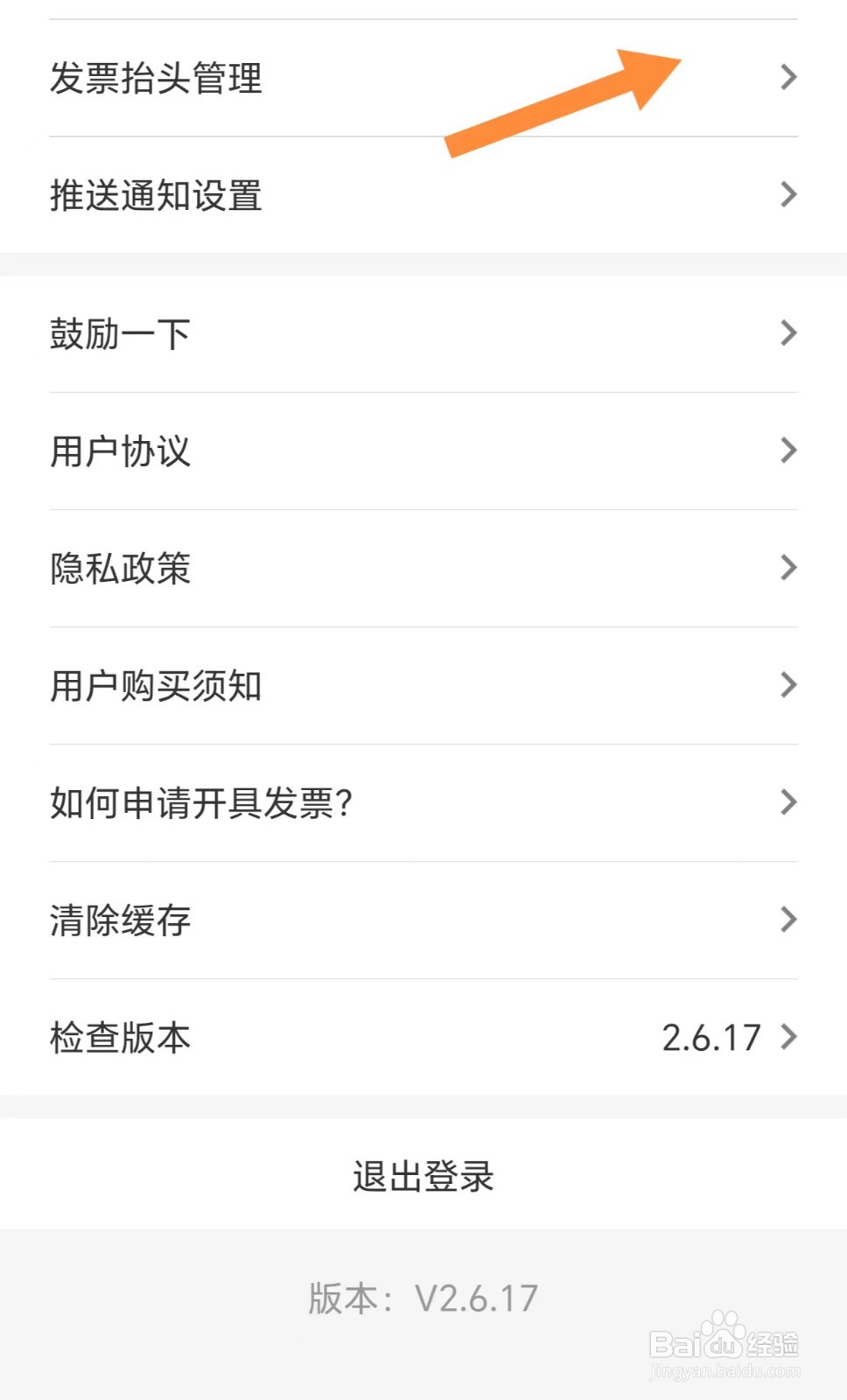Click chevron on 用户购买须知 row
847x1400 pixels.
click(788, 685)
